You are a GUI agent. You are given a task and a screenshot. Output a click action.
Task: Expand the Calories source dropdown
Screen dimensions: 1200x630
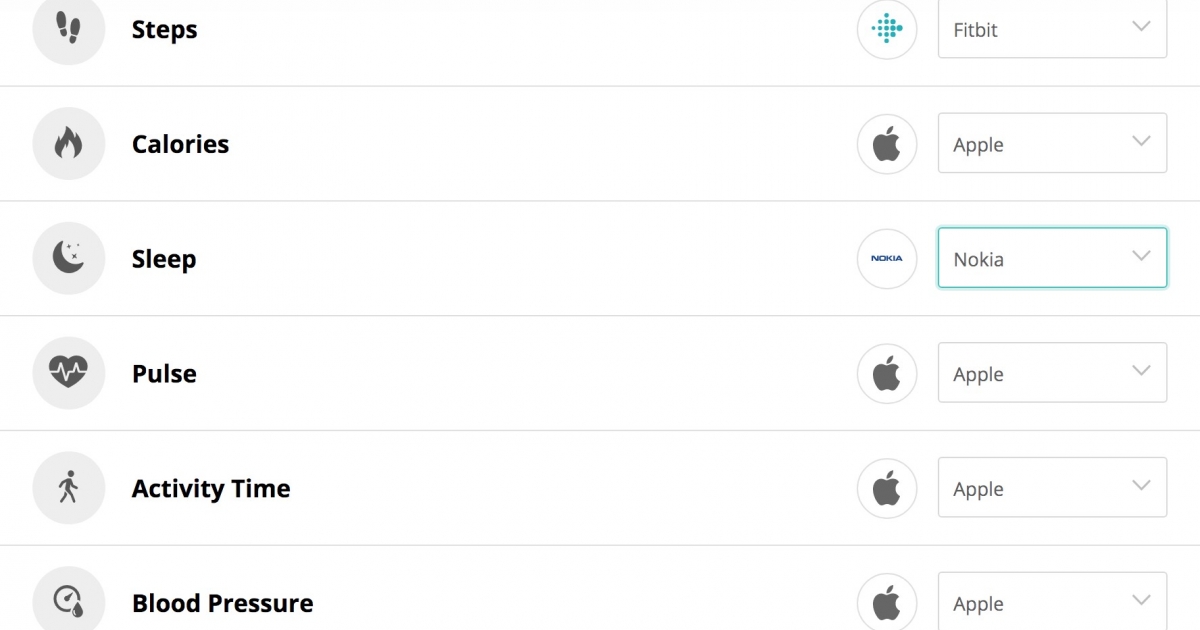(x=1052, y=143)
